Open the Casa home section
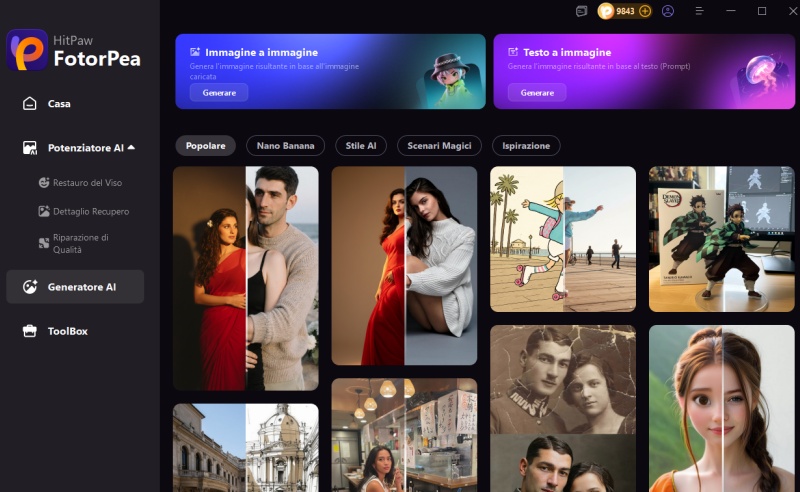The height and width of the screenshot is (492, 800). [58, 104]
